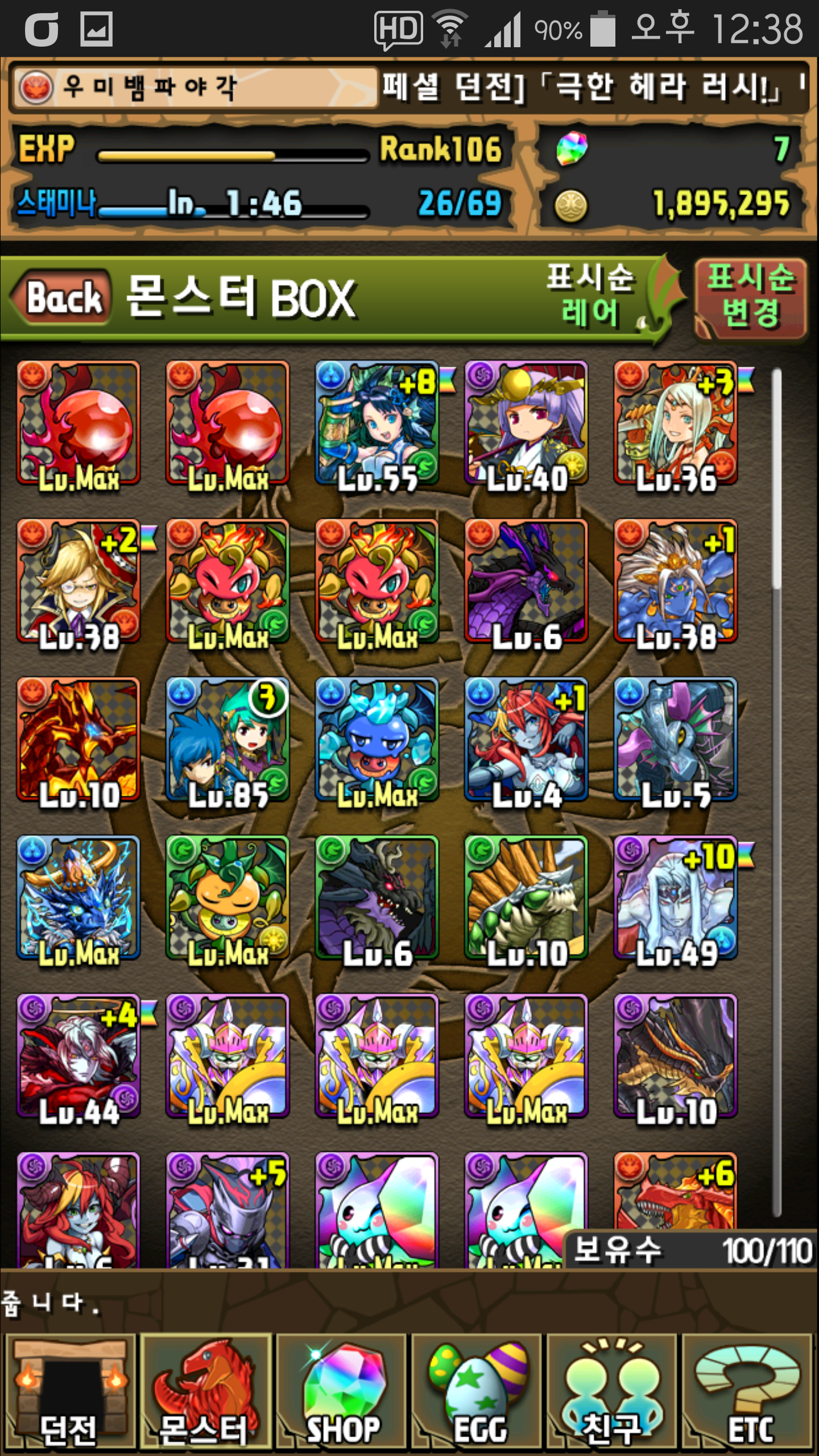This screenshot has height=1456, width=819.
Task: Select the Lv.49 +10 monster
Action: tap(676, 897)
